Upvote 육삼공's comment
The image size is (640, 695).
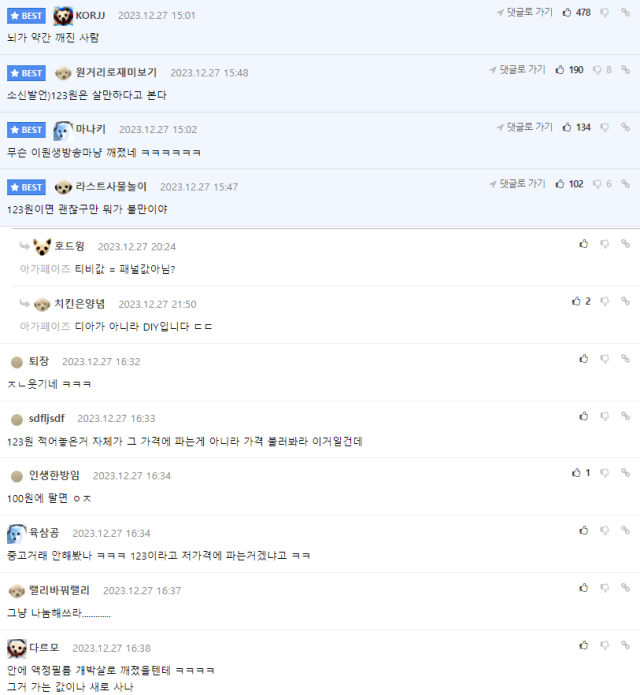pyautogui.click(x=584, y=531)
